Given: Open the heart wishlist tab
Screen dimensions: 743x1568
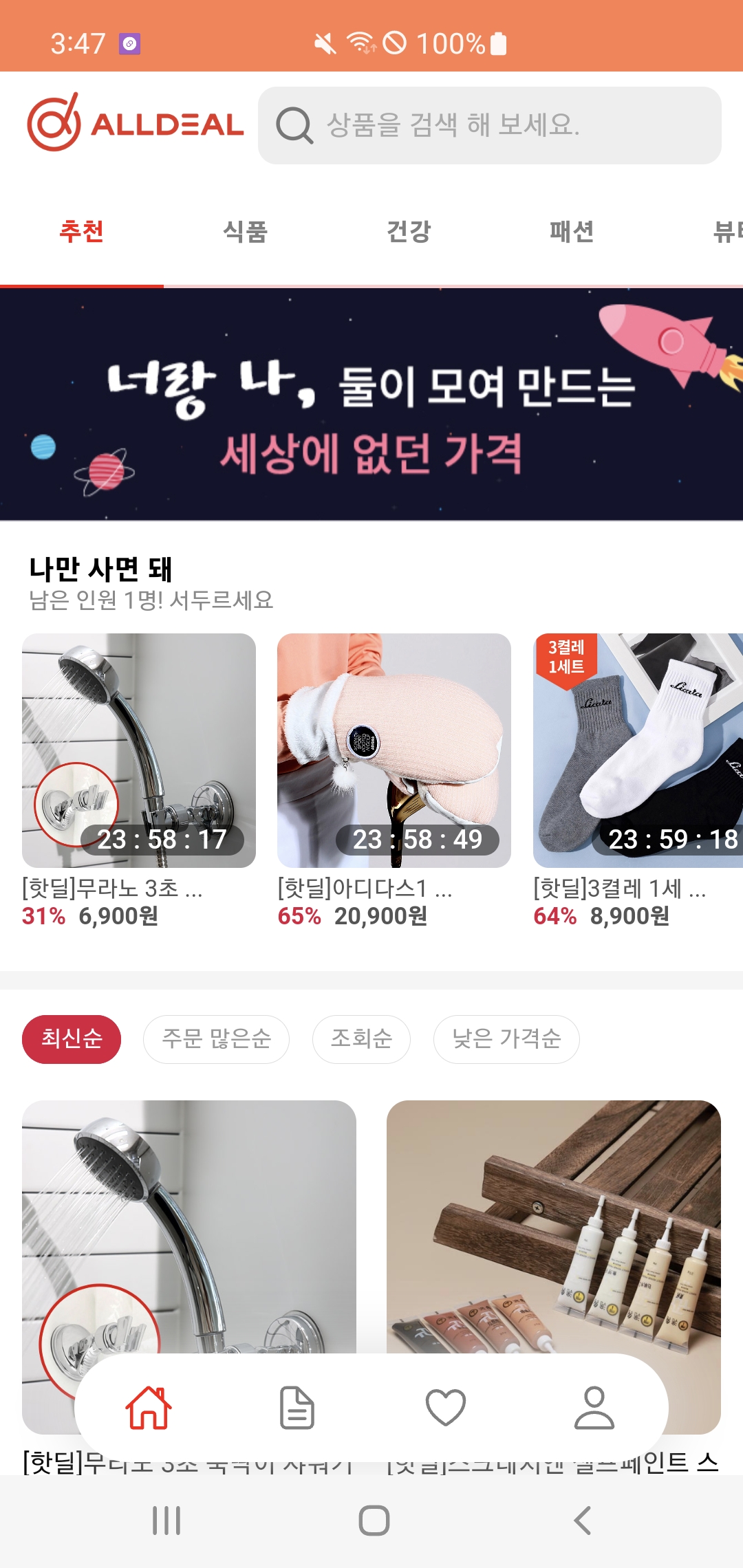Looking at the screenshot, I should pyautogui.click(x=446, y=1408).
